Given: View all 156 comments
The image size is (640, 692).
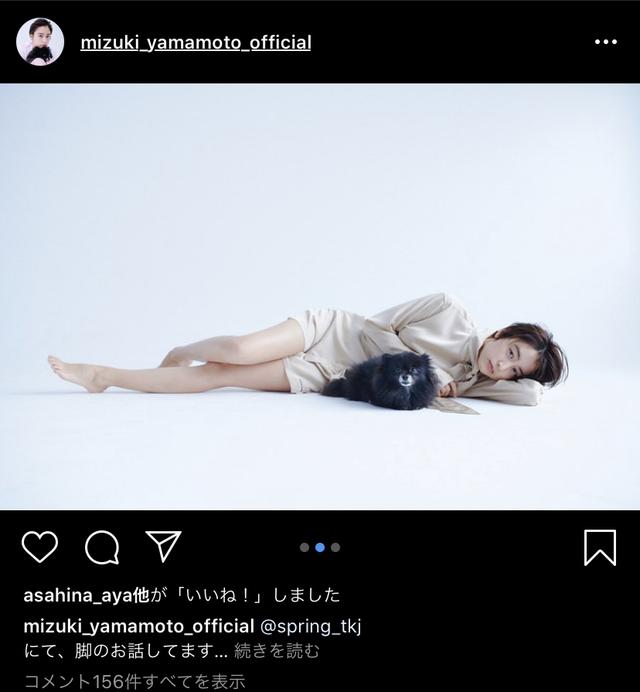Looking at the screenshot, I should (133, 682).
